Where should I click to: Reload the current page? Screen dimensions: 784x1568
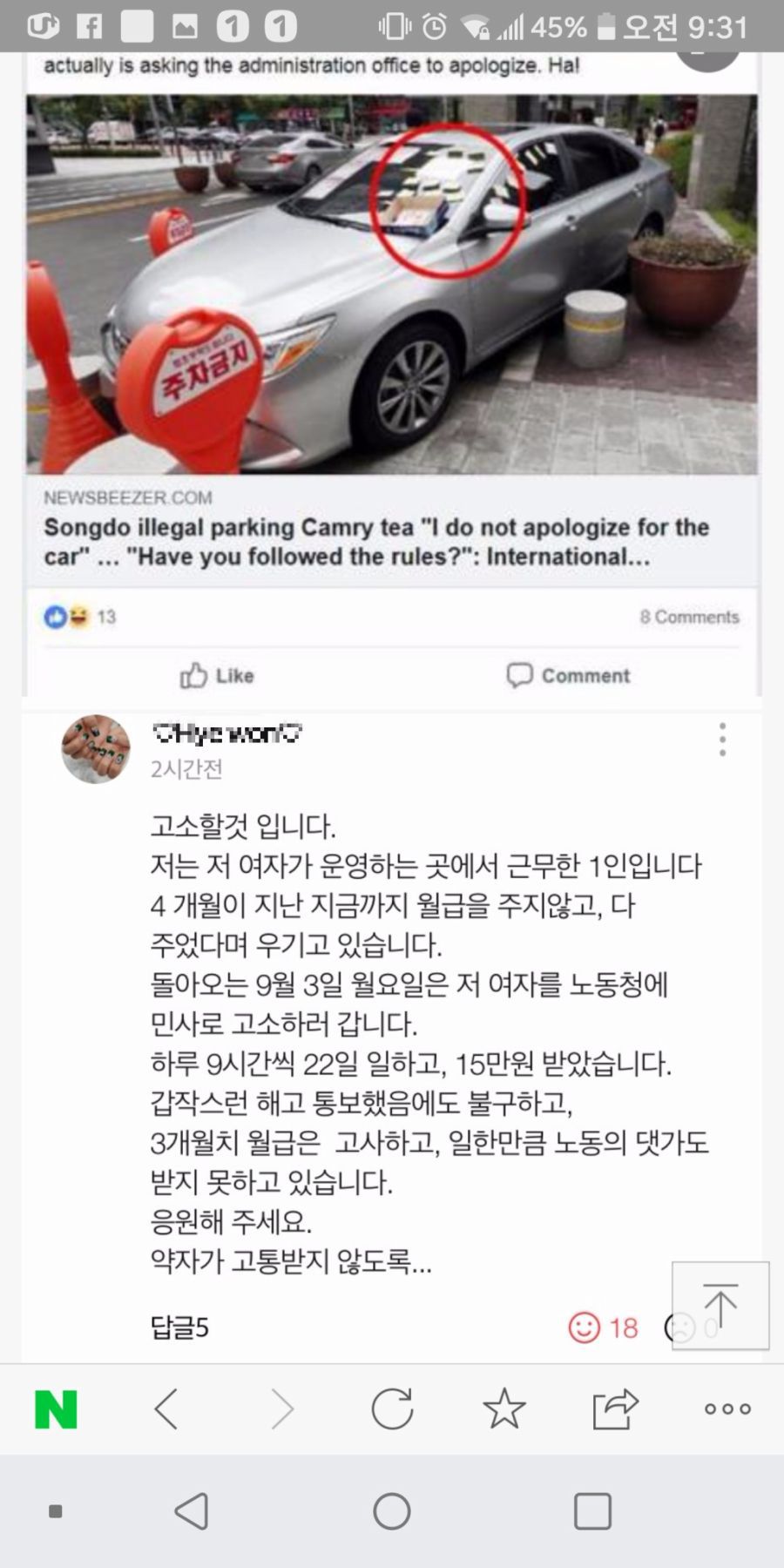tap(392, 1409)
